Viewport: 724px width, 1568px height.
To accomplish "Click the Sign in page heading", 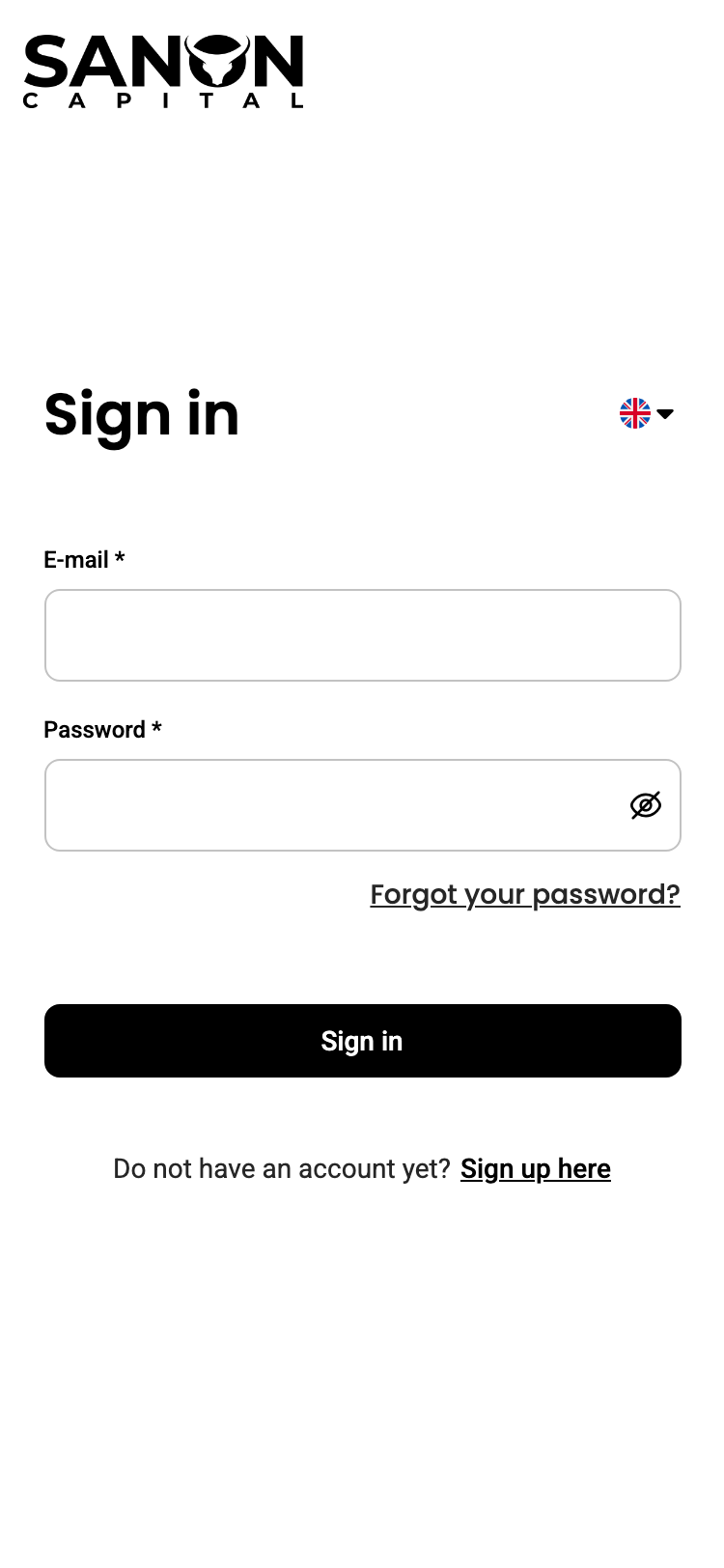I will click(x=141, y=415).
